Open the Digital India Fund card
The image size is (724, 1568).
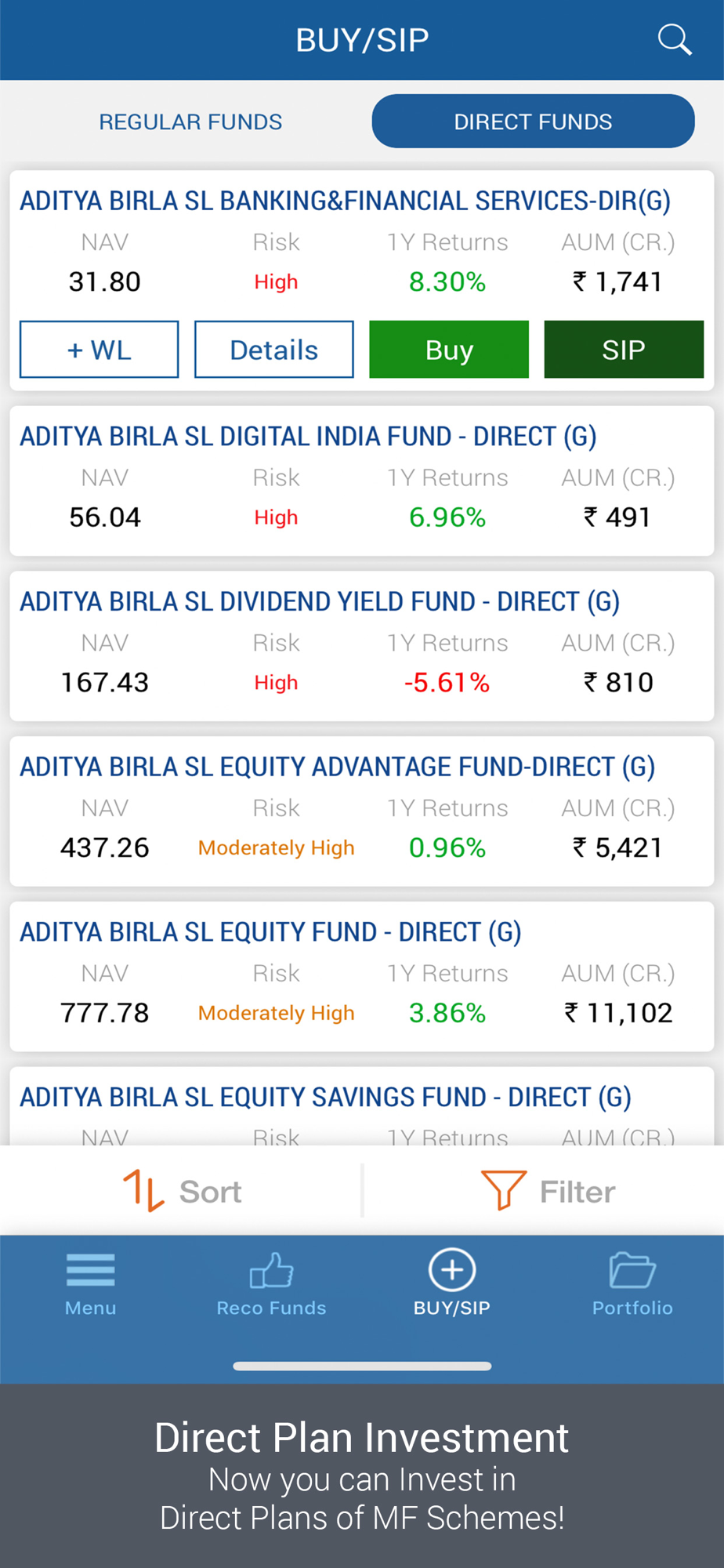362,481
